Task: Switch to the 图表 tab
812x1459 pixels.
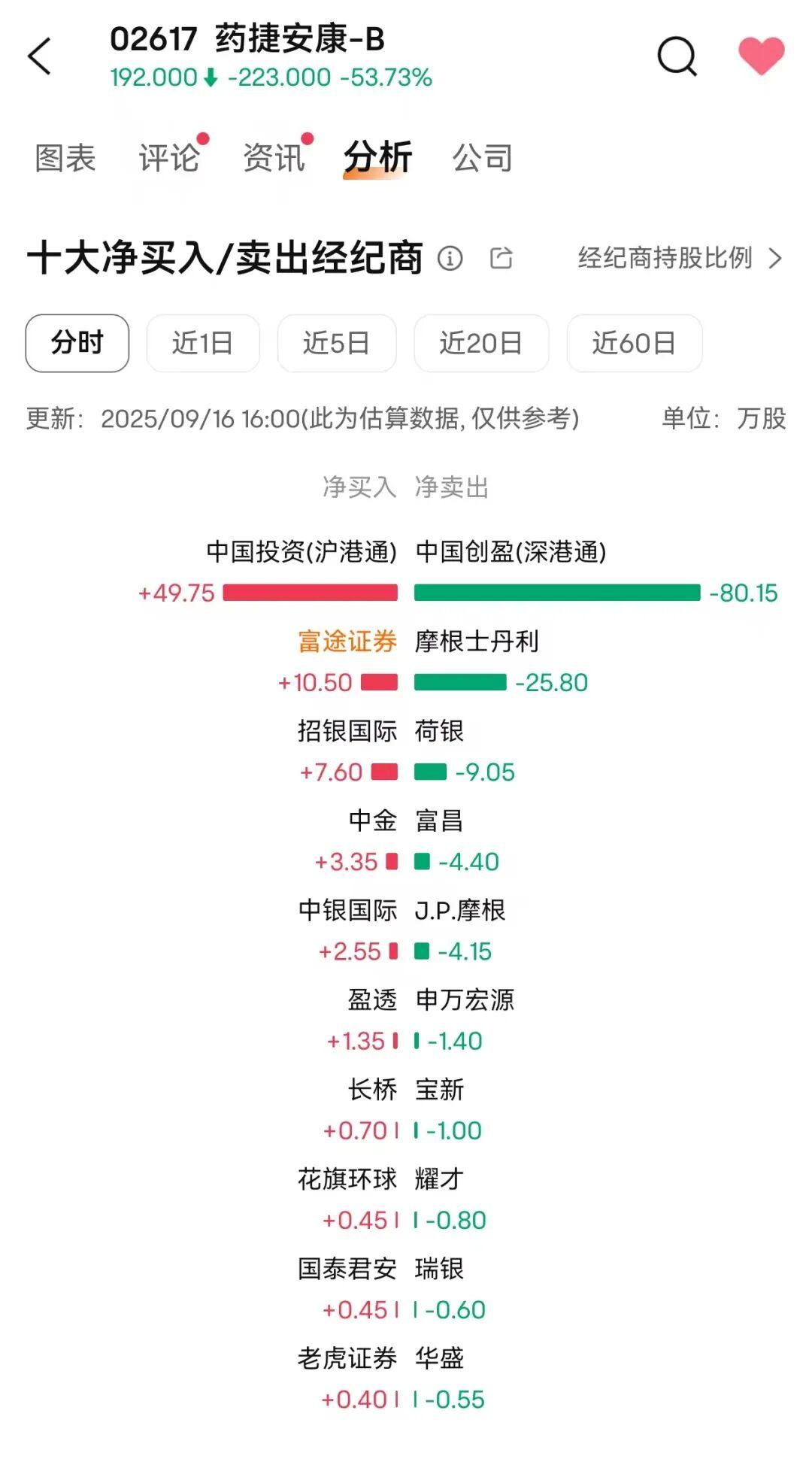Action: pyautogui.click(x=65, y=159)
